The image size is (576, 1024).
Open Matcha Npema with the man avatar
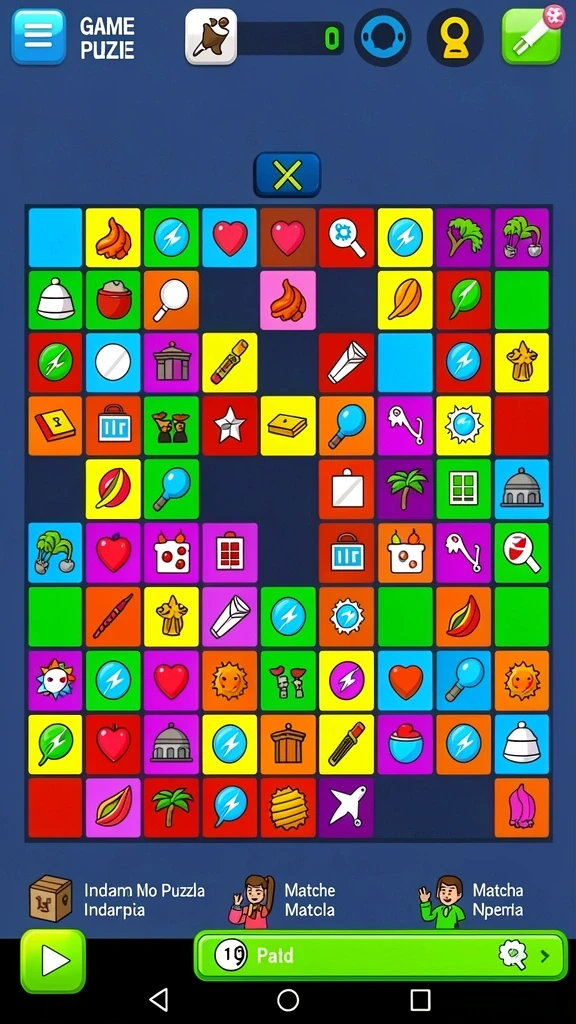[x=472, y=901]
